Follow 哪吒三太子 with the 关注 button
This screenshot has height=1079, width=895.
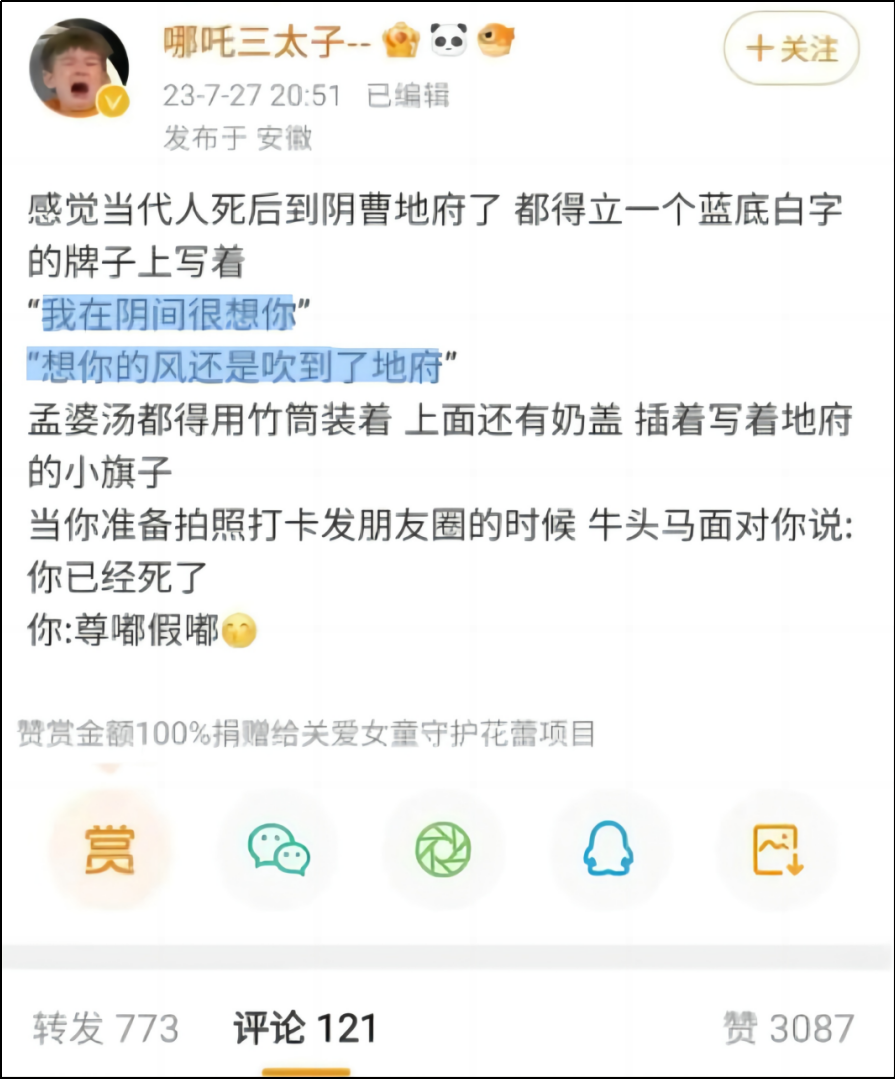pos(791,48)
